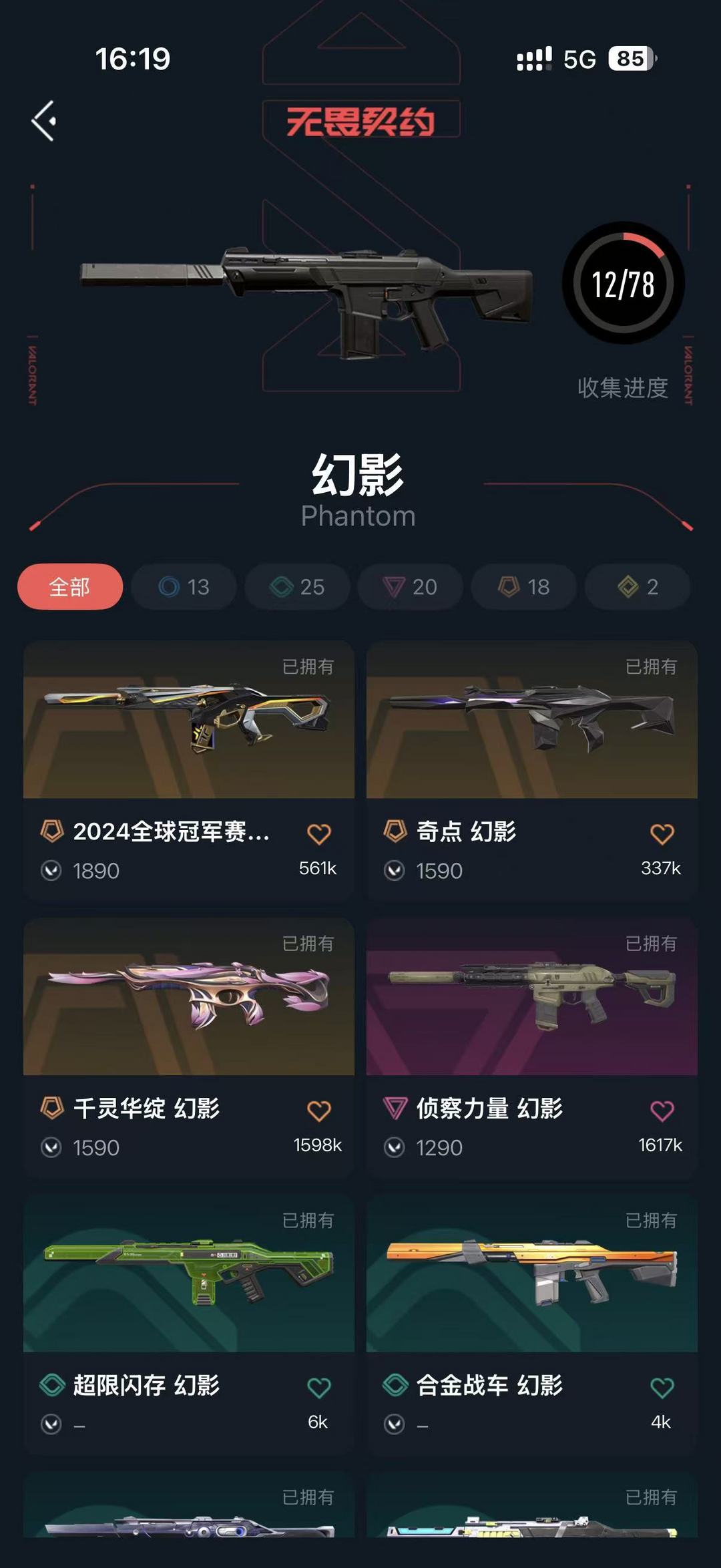Viewport: 721px width, 1568px height.
Task: Toggle the heart on 奇点 幻影
Action: (662, 831)
